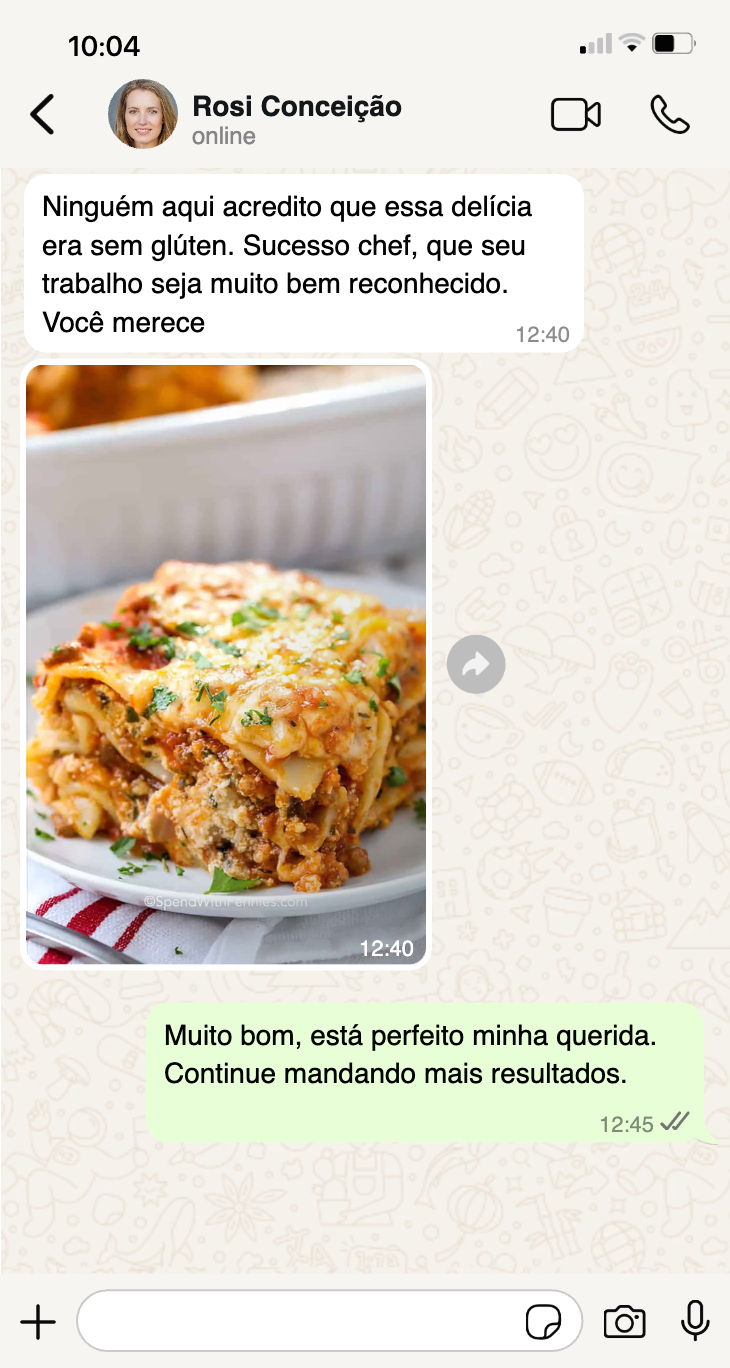Tap the message input field
Viewport: 730px width, 1368px height.
pos(300,1321)
